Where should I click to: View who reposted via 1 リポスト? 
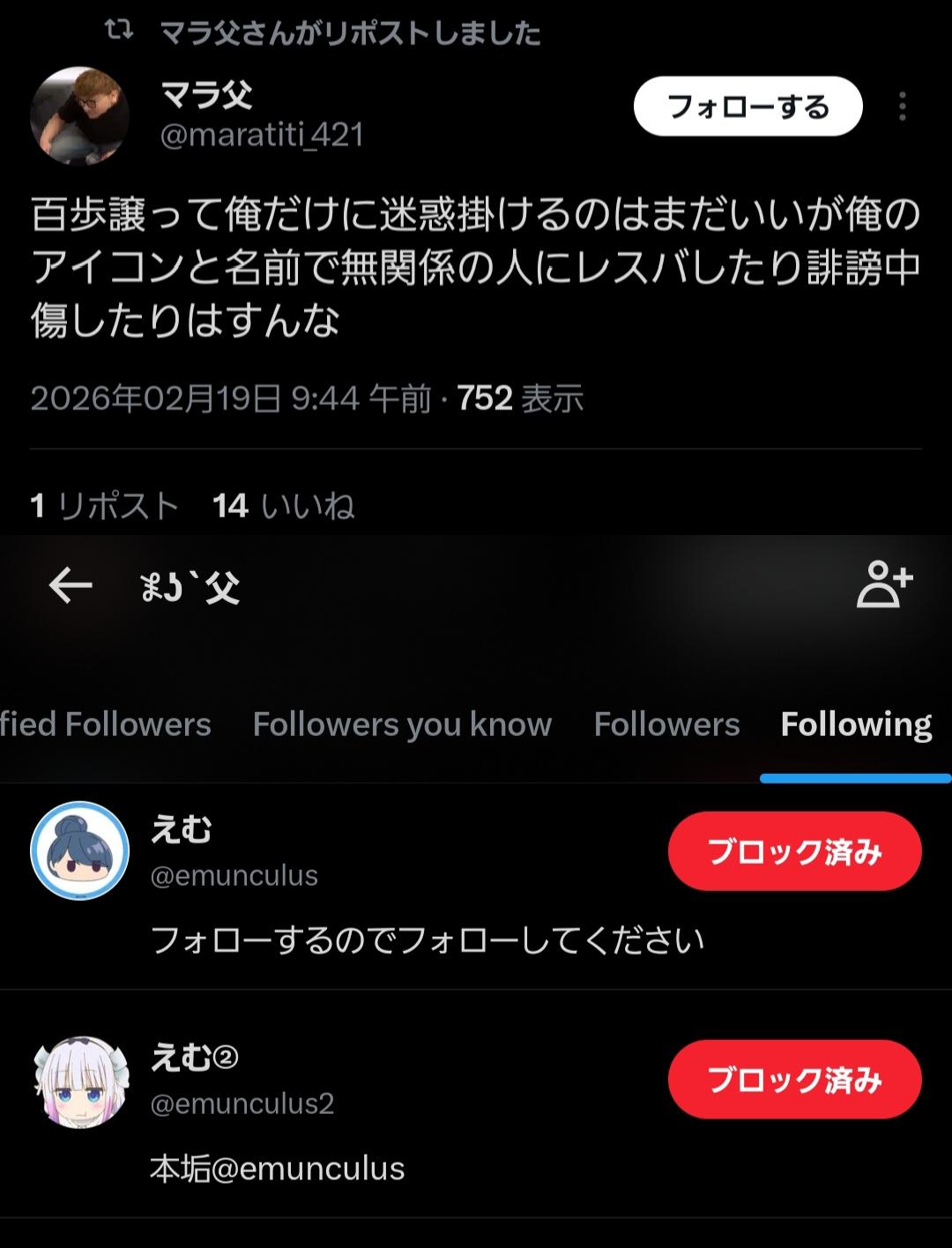pyautogui.click(x=105, y=506)
